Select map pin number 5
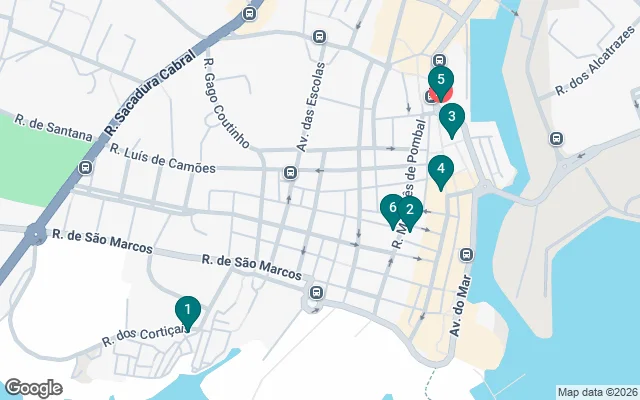The image size is (640, 400). tap(441, 80)
